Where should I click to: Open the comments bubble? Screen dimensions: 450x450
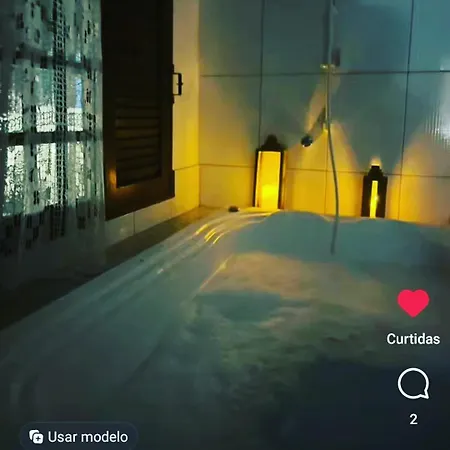(x=413, y=384)
